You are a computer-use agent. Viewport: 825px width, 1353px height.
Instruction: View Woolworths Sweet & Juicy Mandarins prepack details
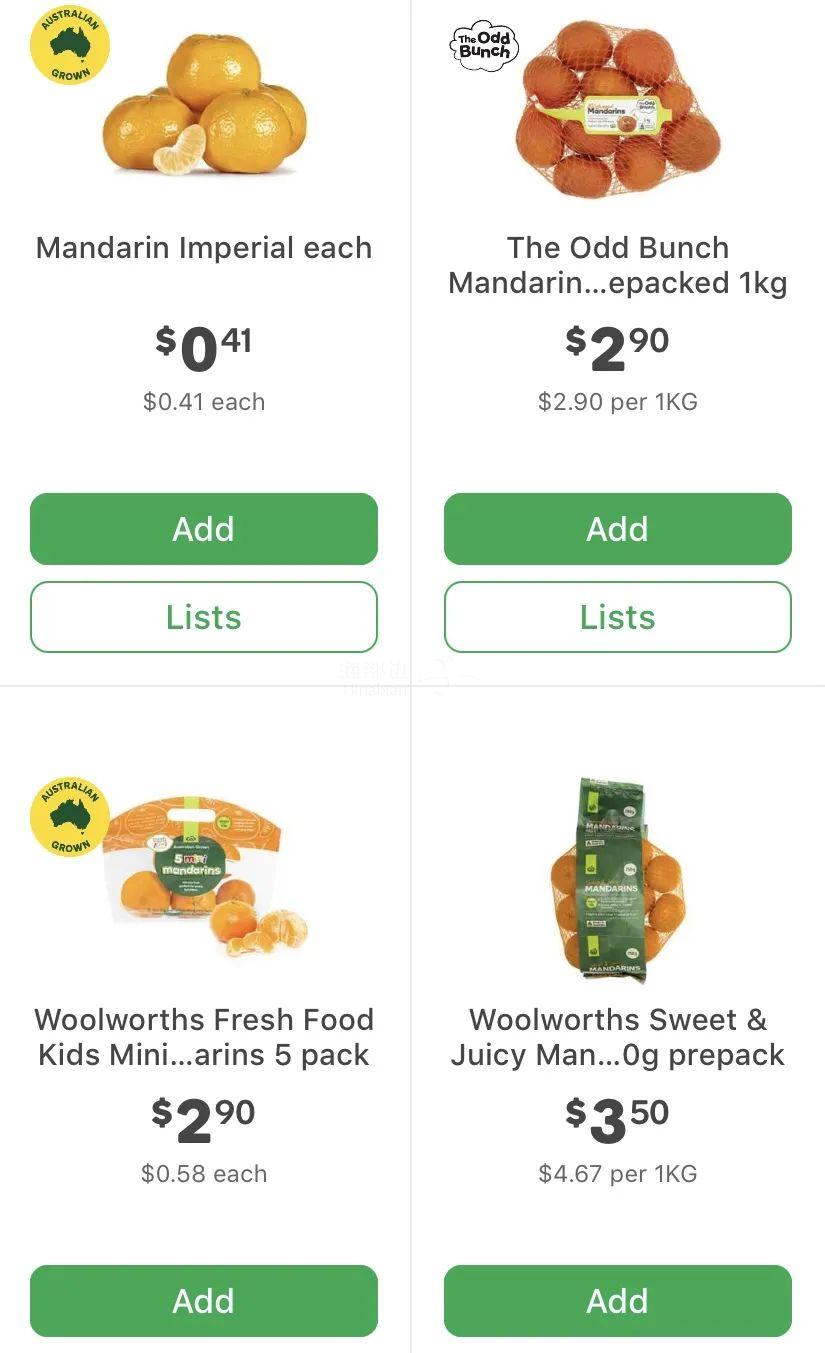[x=617, y=1037]
